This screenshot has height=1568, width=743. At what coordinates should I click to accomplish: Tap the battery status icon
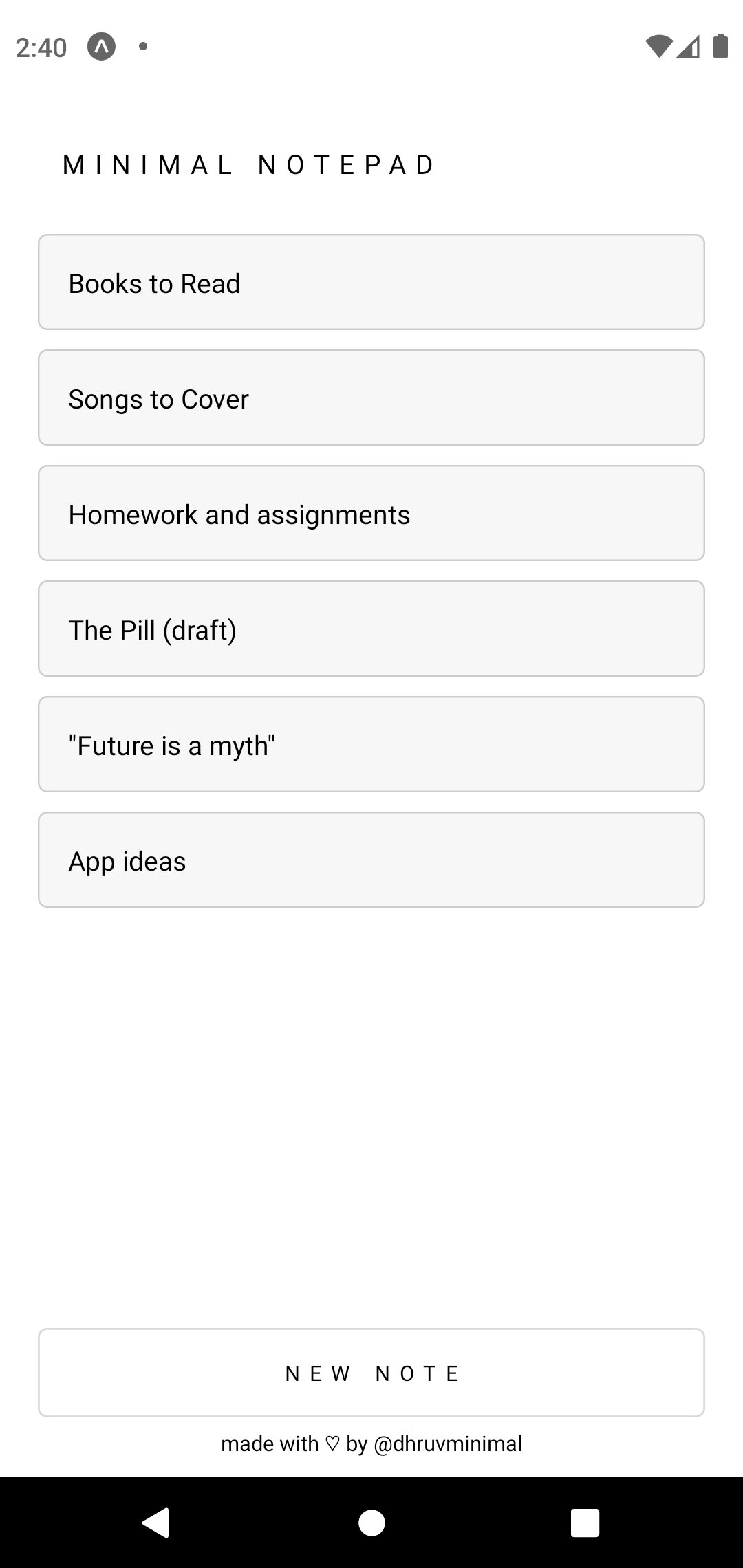(720, 46)
